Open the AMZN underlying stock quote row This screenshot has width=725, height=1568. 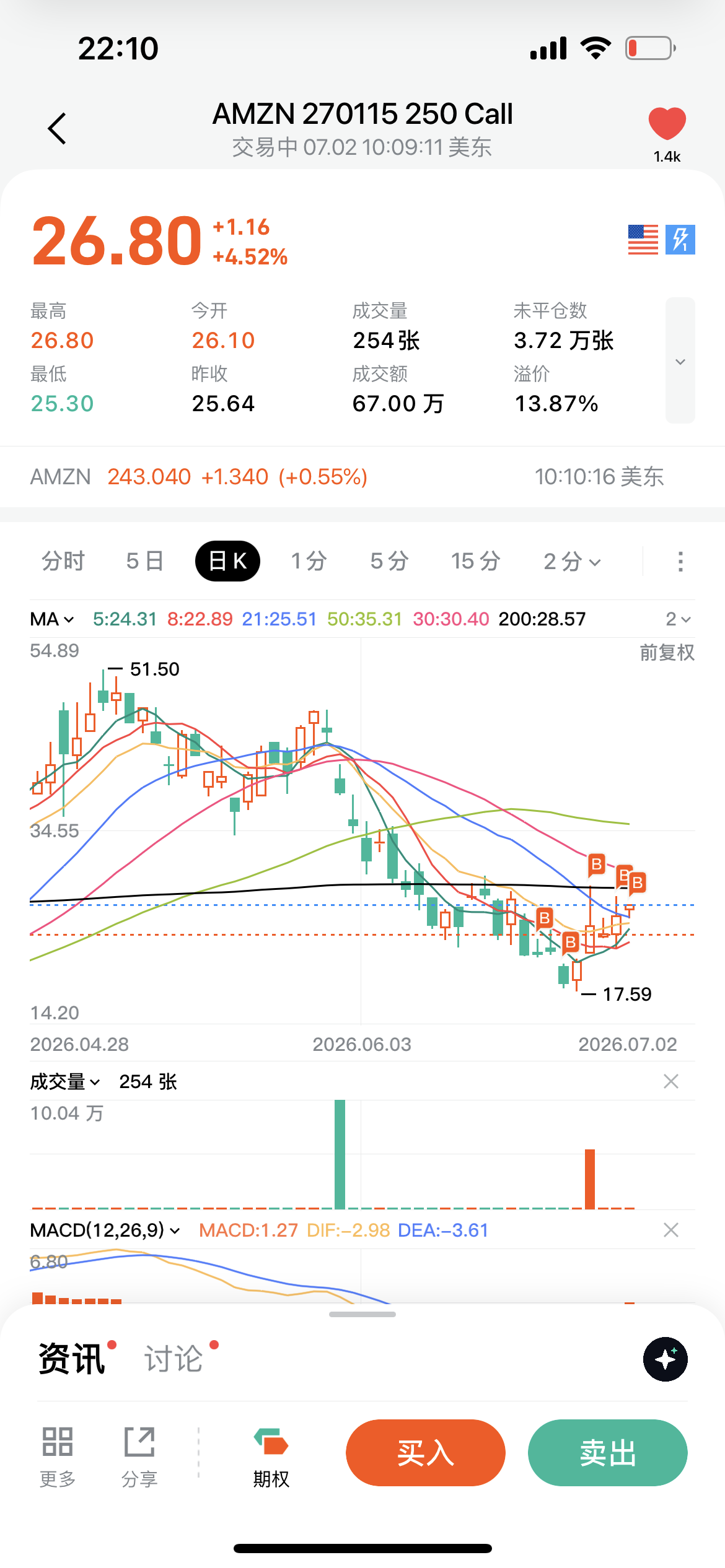click(x=362, y=477)
